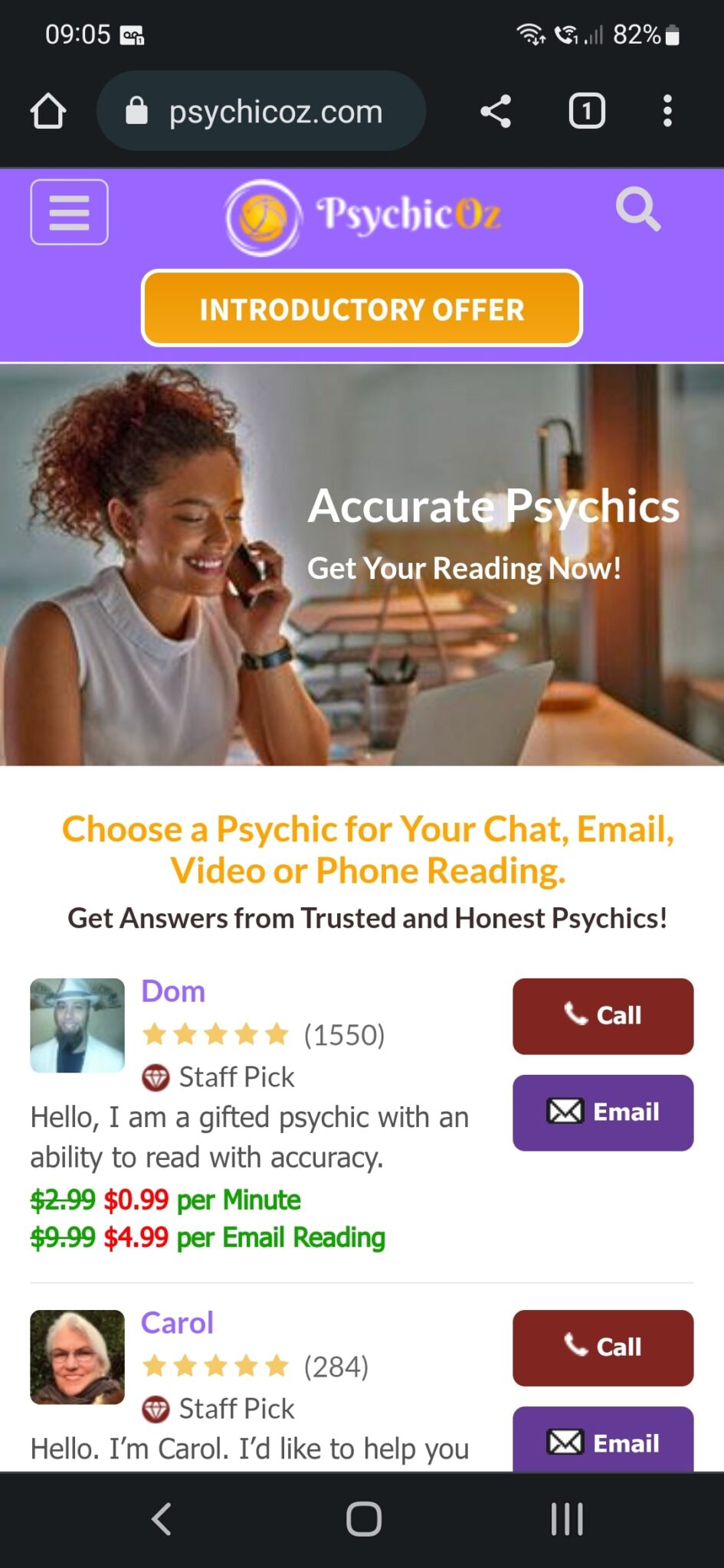724x1568 pixels.
Task: Open Carol's profile by name link
Action: coord(177,1323)
